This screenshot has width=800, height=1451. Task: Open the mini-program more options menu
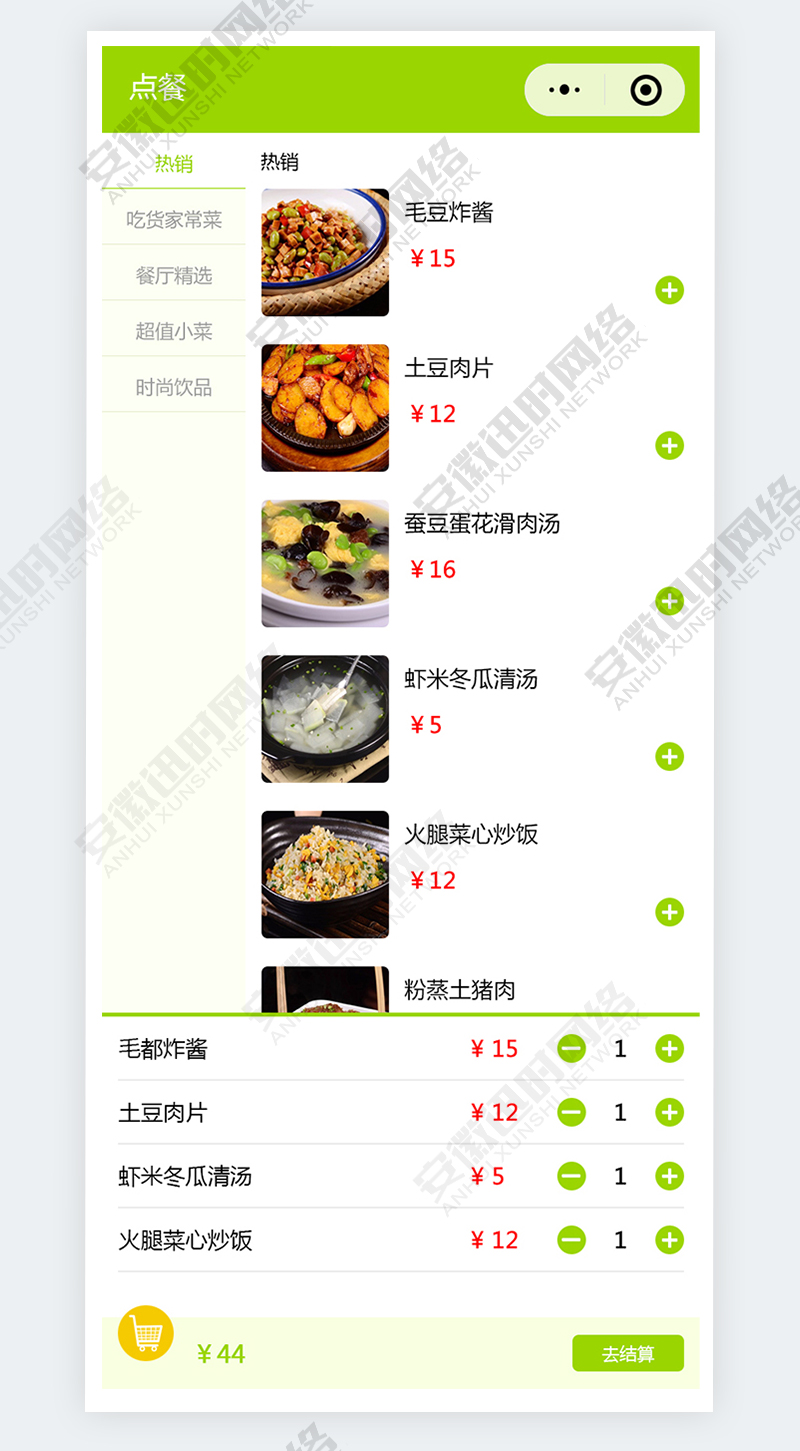click(565, 90)
